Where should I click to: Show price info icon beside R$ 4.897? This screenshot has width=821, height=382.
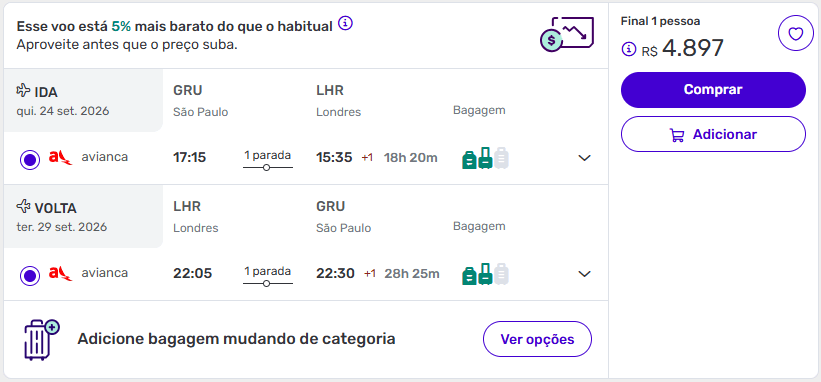(x=628, y=49)
